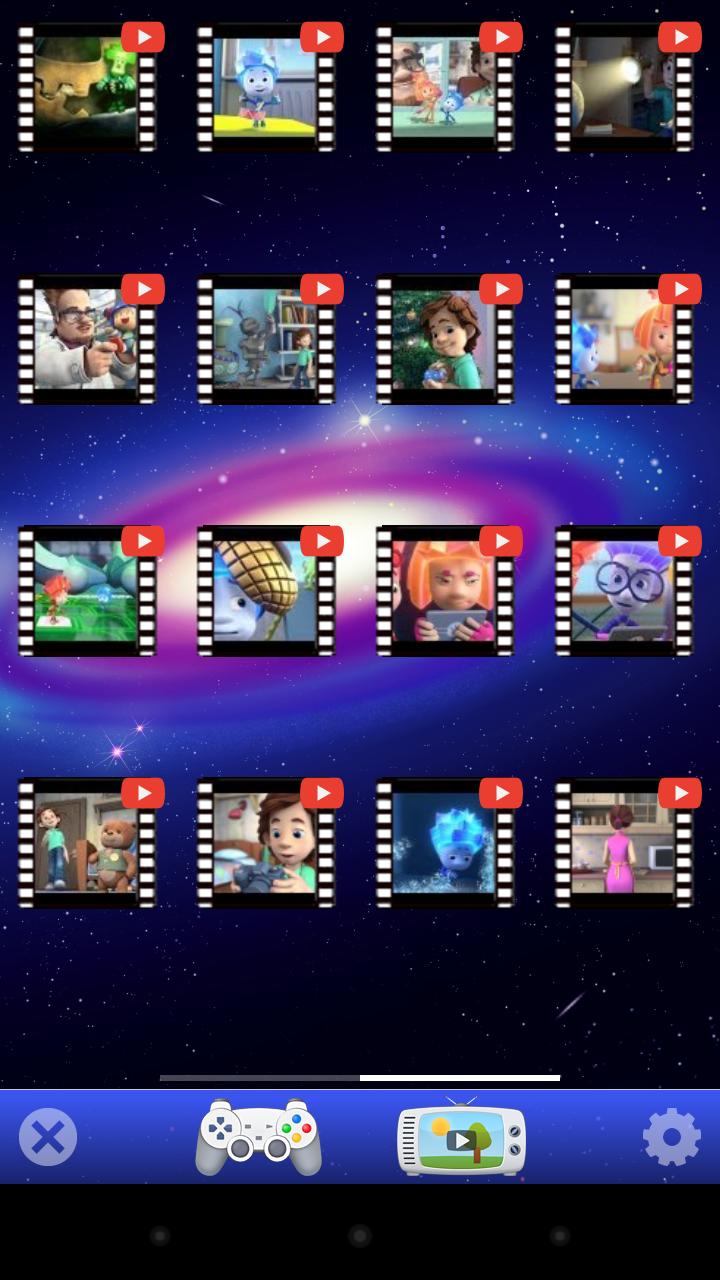Play the video with the boy by the Christmas tree

tap(444, 340)
